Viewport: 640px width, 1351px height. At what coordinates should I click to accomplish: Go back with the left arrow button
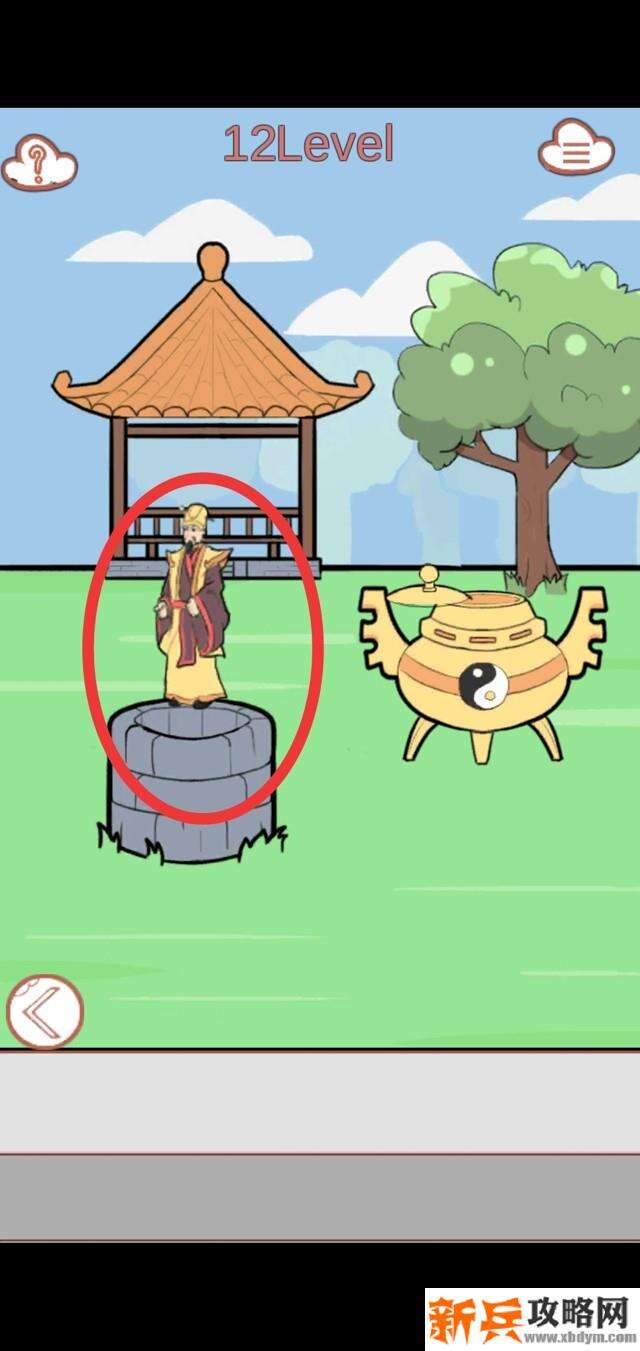tap(45, 1012)
